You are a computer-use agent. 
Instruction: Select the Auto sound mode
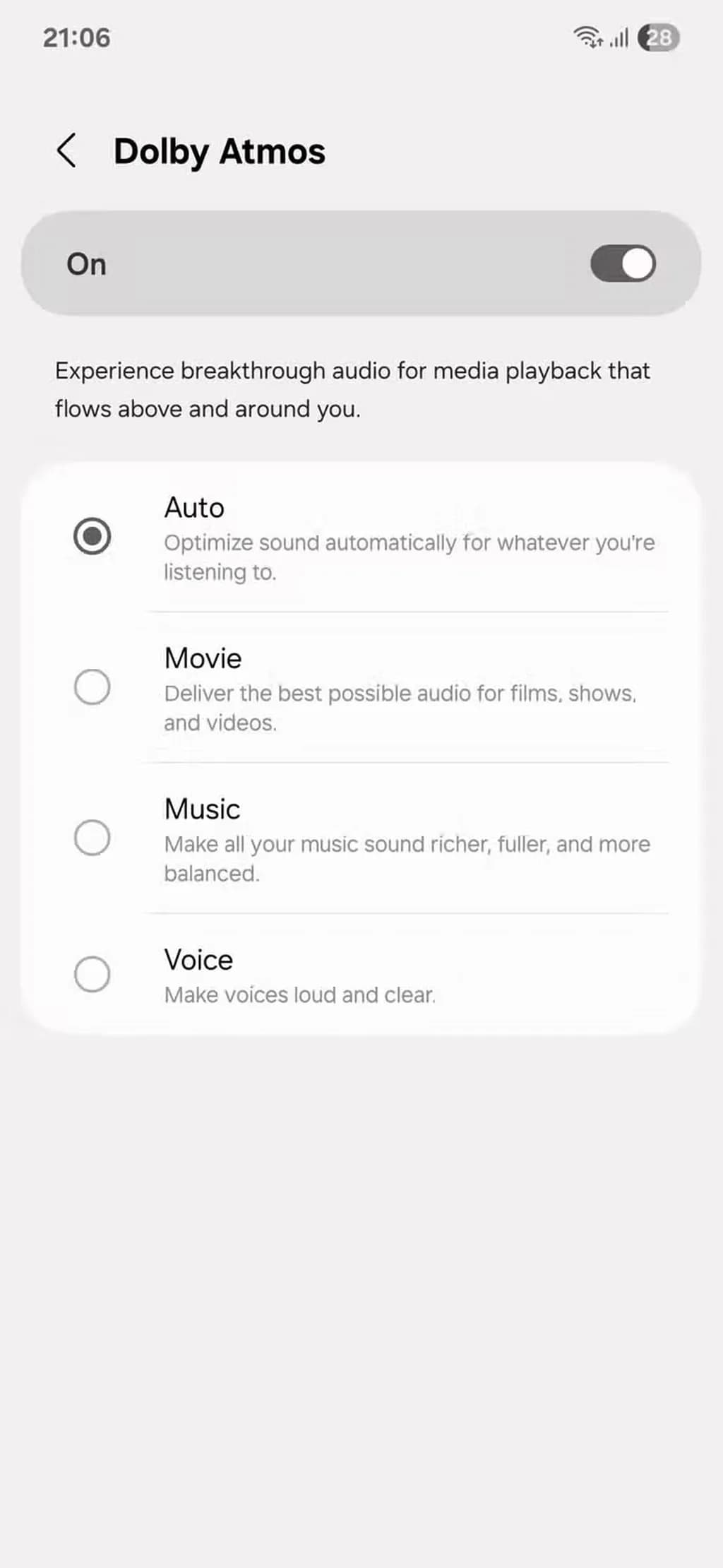(92, 536)
